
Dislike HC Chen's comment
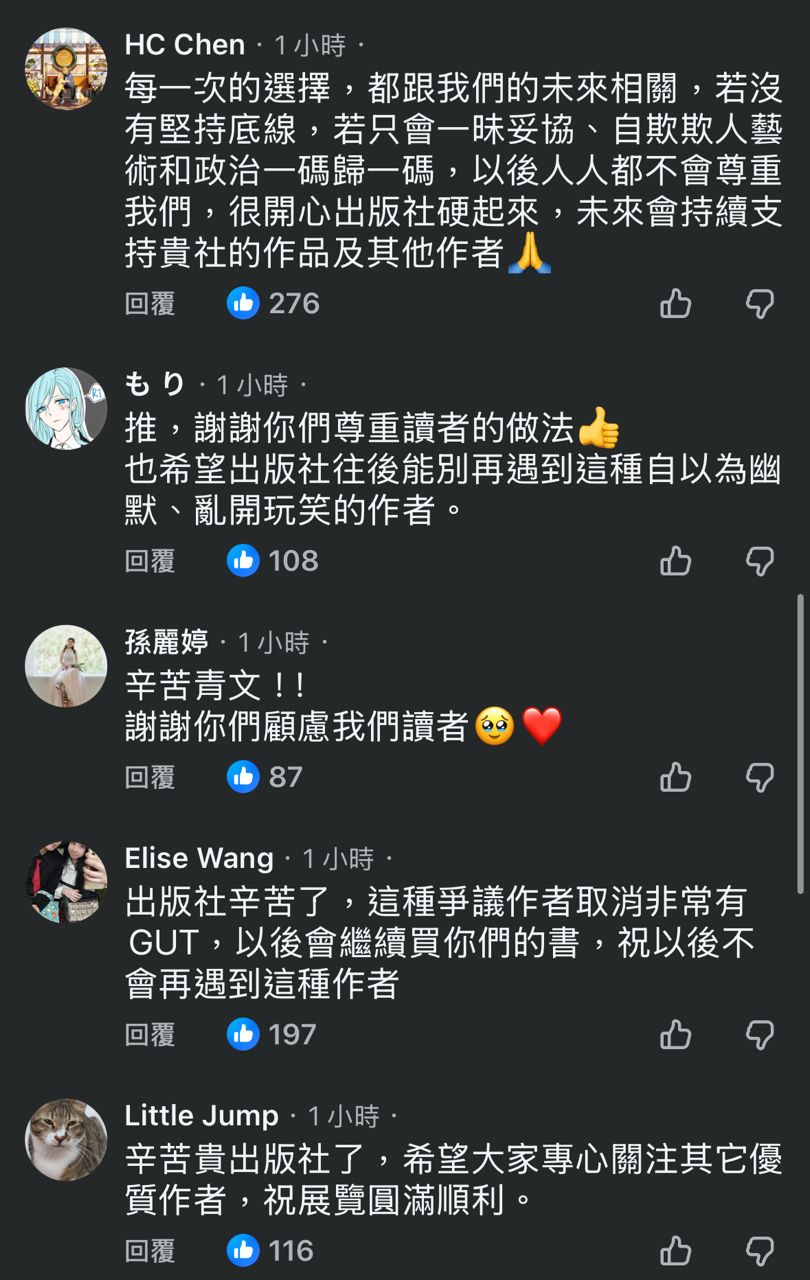click(x=760, y=303)
